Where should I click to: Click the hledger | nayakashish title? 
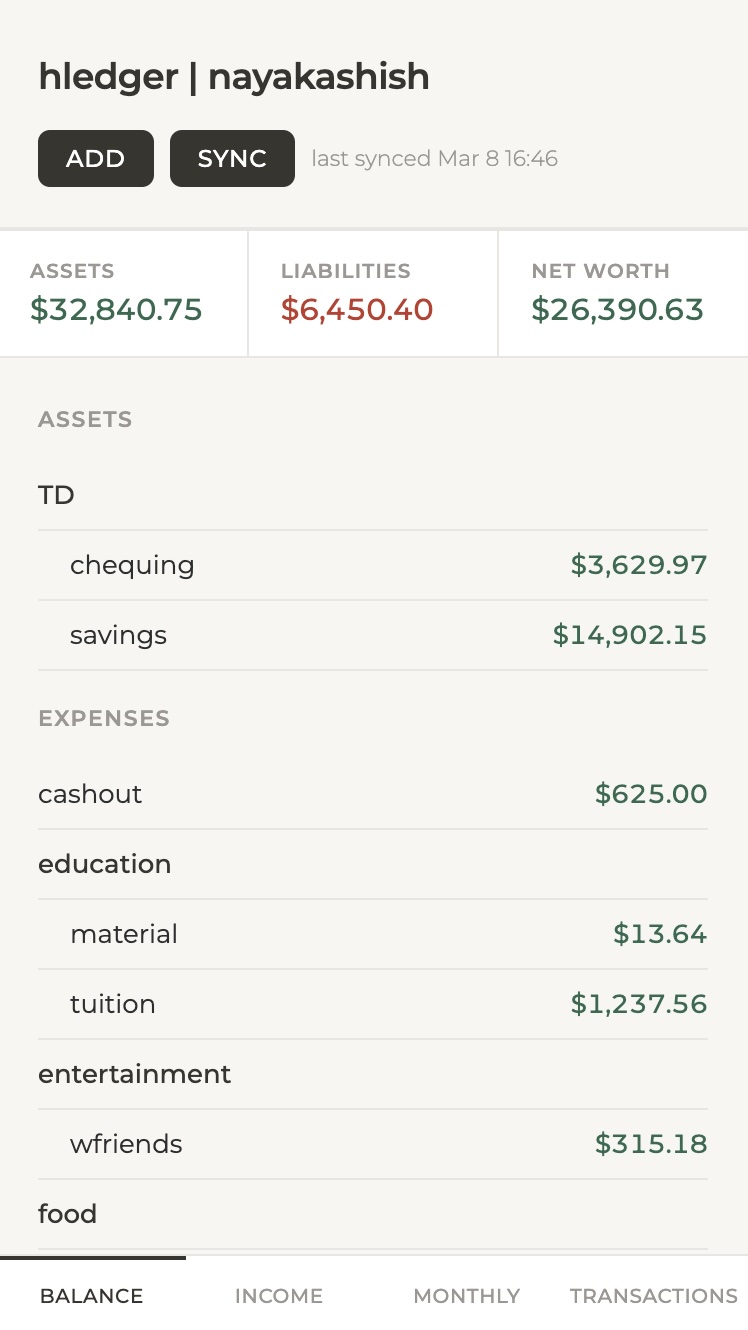click(233, 76)
